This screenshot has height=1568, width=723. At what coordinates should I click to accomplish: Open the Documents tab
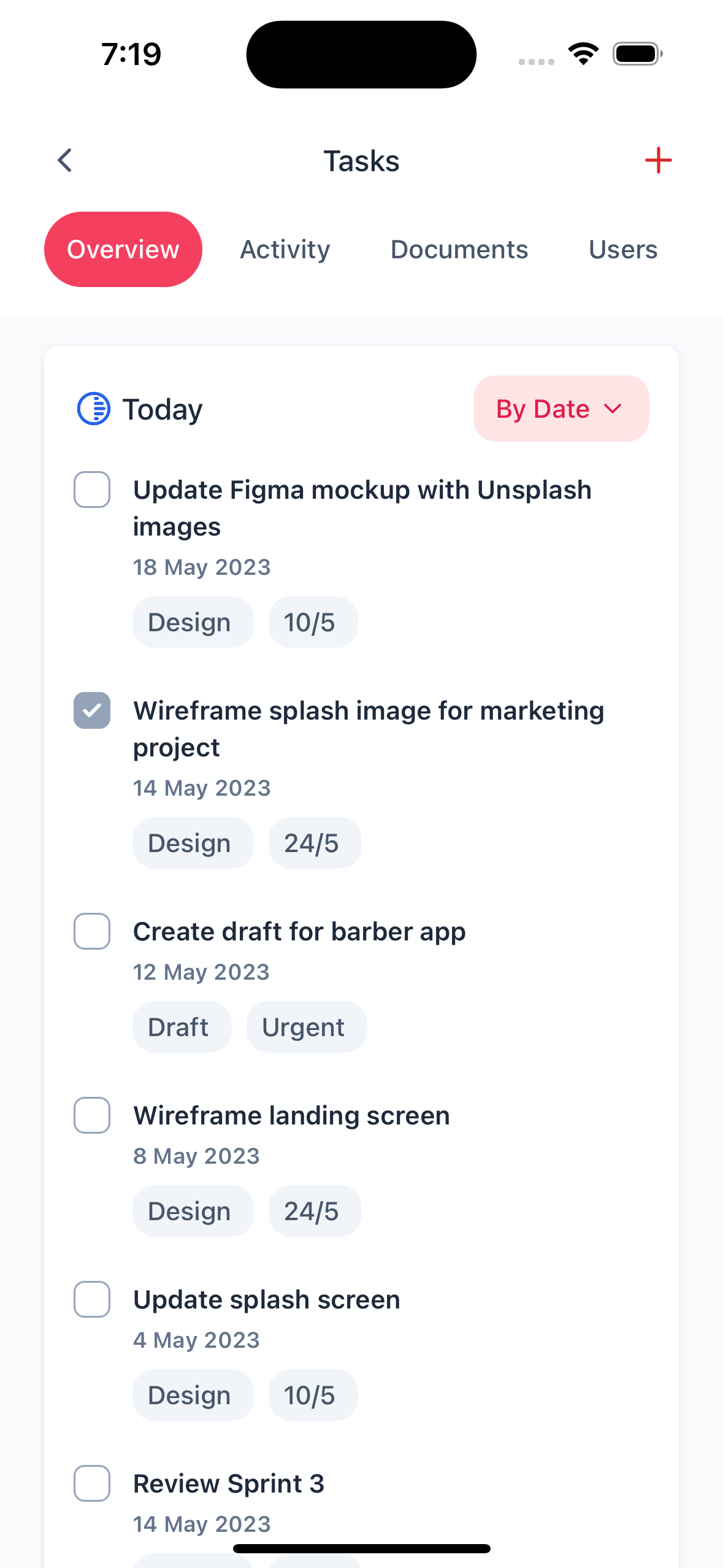coord(459,249)
